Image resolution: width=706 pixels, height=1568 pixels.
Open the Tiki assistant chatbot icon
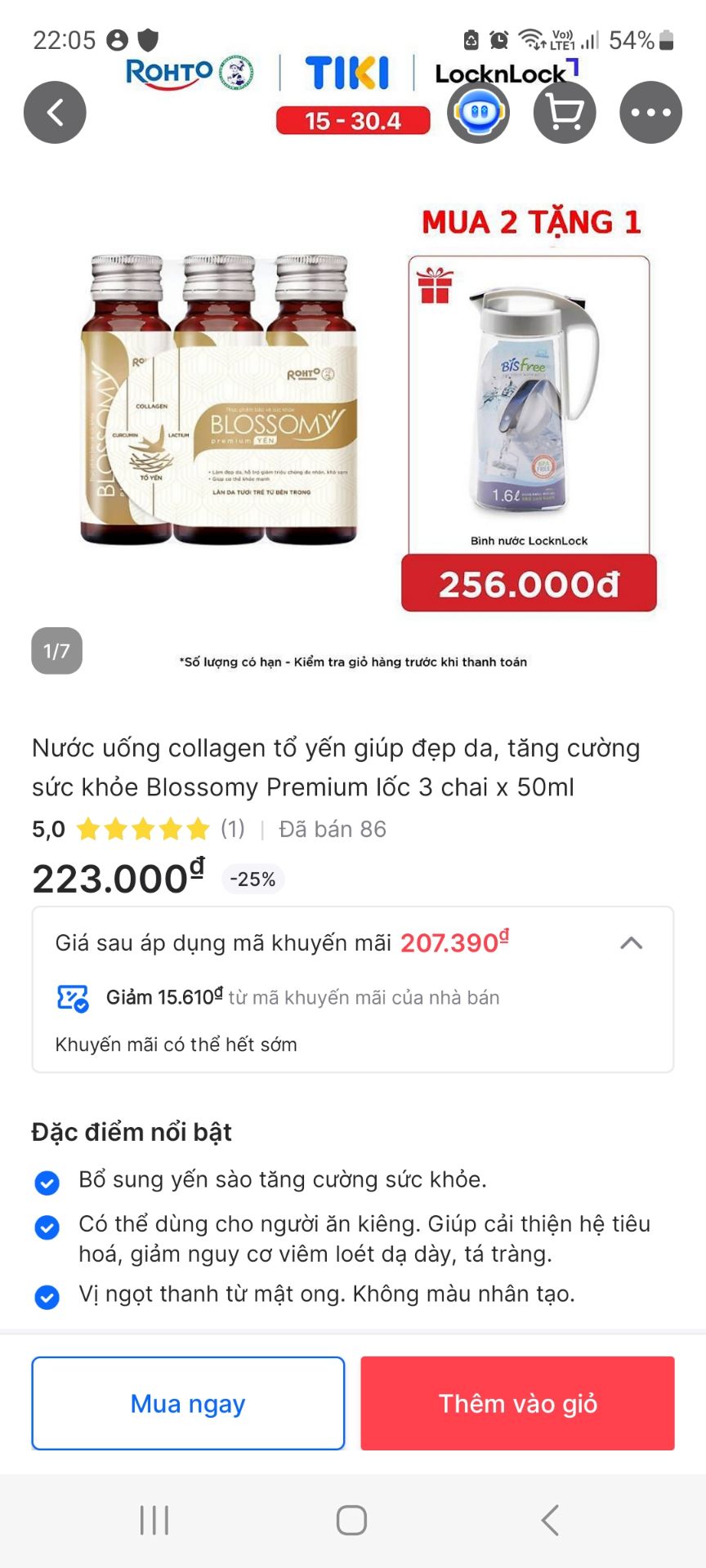pos(479,112)
